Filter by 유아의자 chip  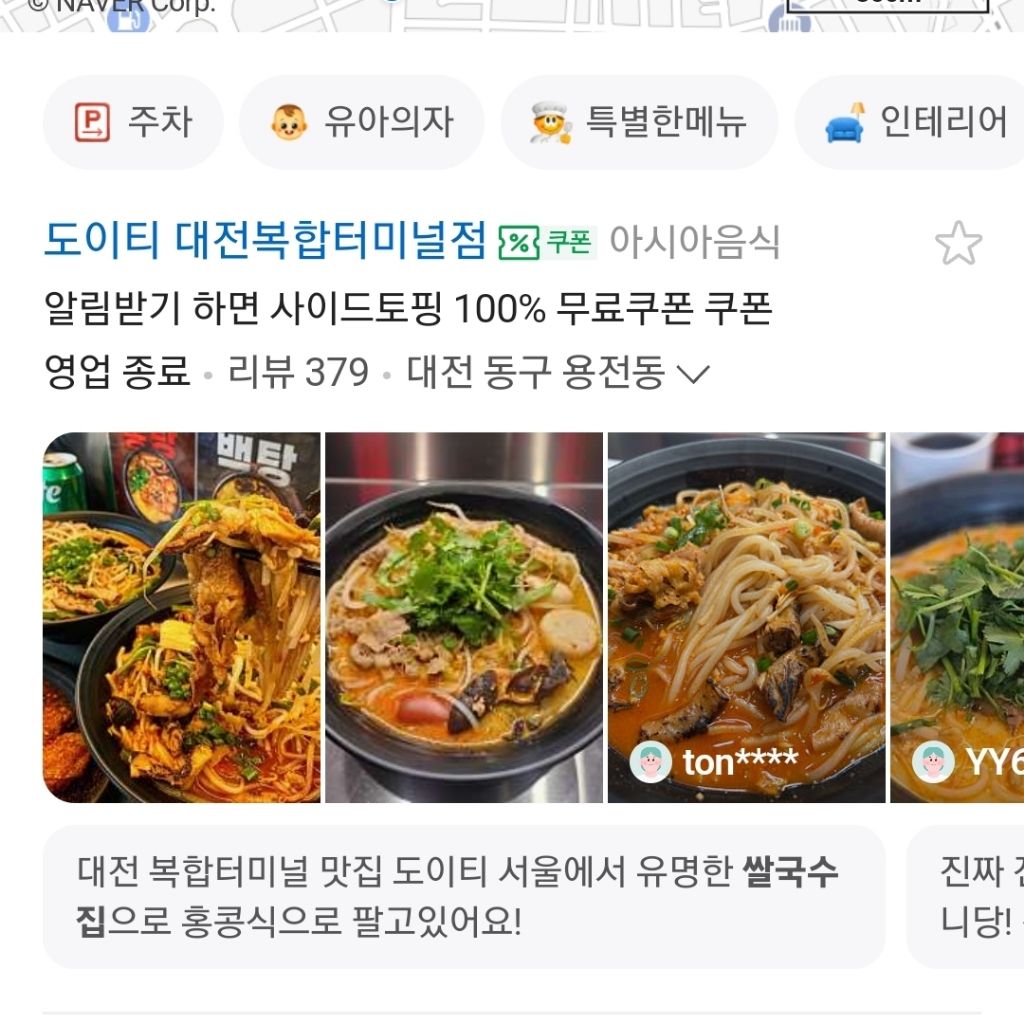(362, 123)
